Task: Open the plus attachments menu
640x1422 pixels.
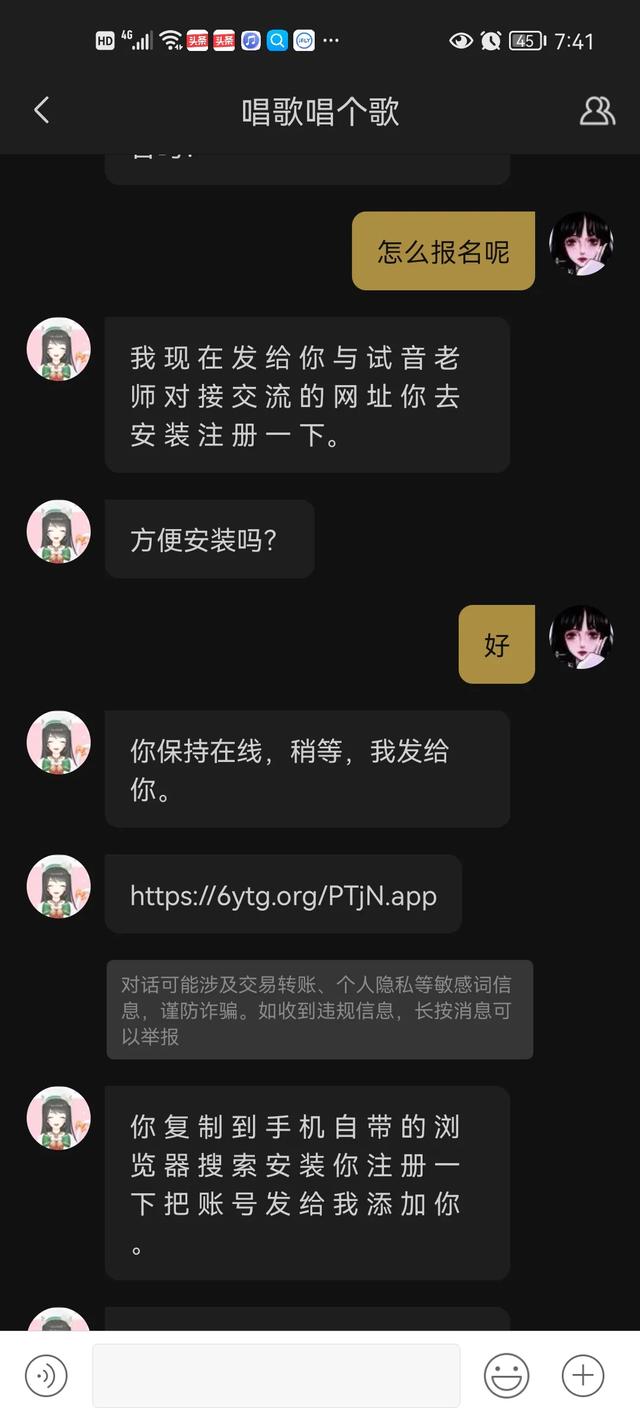Action: tap(583, 1376)
